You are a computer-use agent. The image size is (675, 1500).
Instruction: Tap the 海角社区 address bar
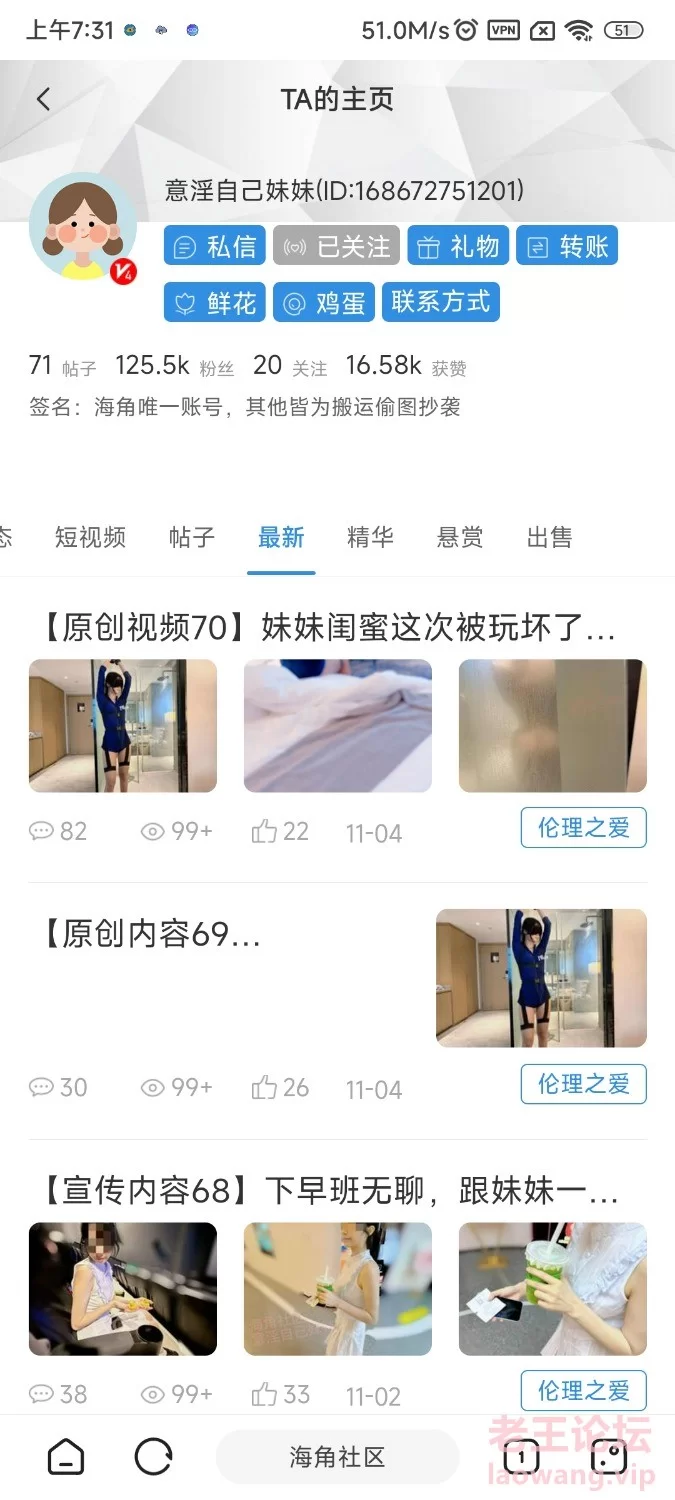tap(337, 1457)
